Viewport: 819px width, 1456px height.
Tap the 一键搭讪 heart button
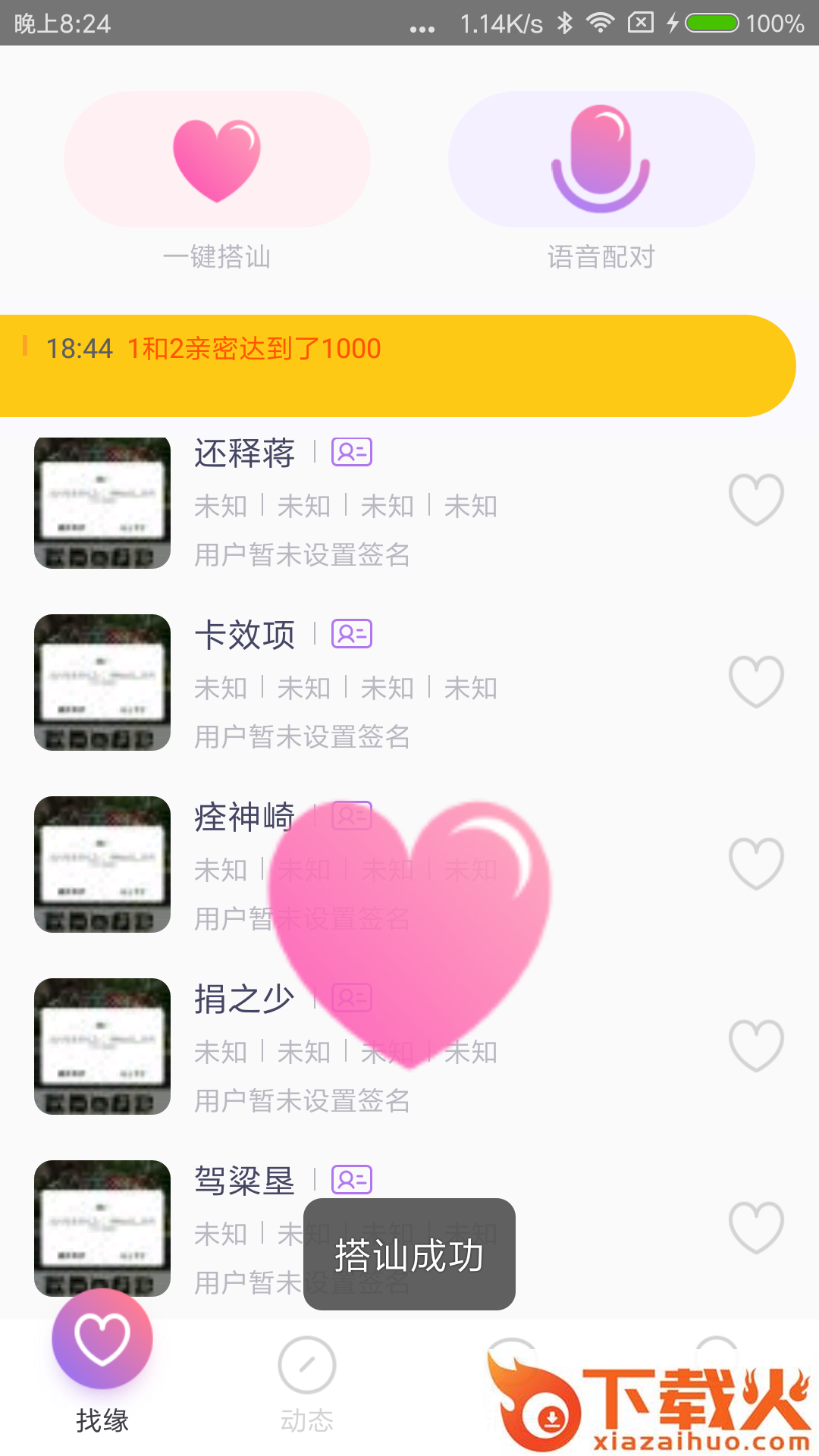(217, 159)
